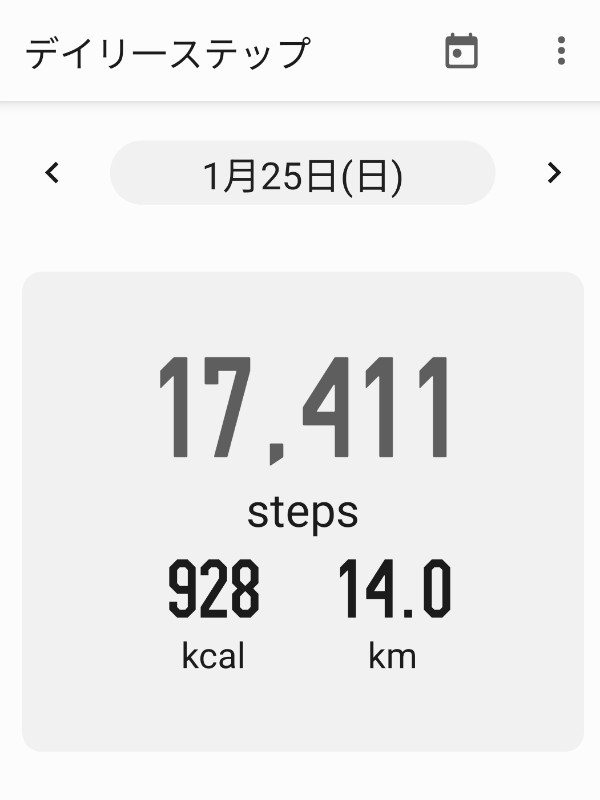600x800 pixels.
Task: Open the three-dot overflow menu
Action: click(561, 51)
